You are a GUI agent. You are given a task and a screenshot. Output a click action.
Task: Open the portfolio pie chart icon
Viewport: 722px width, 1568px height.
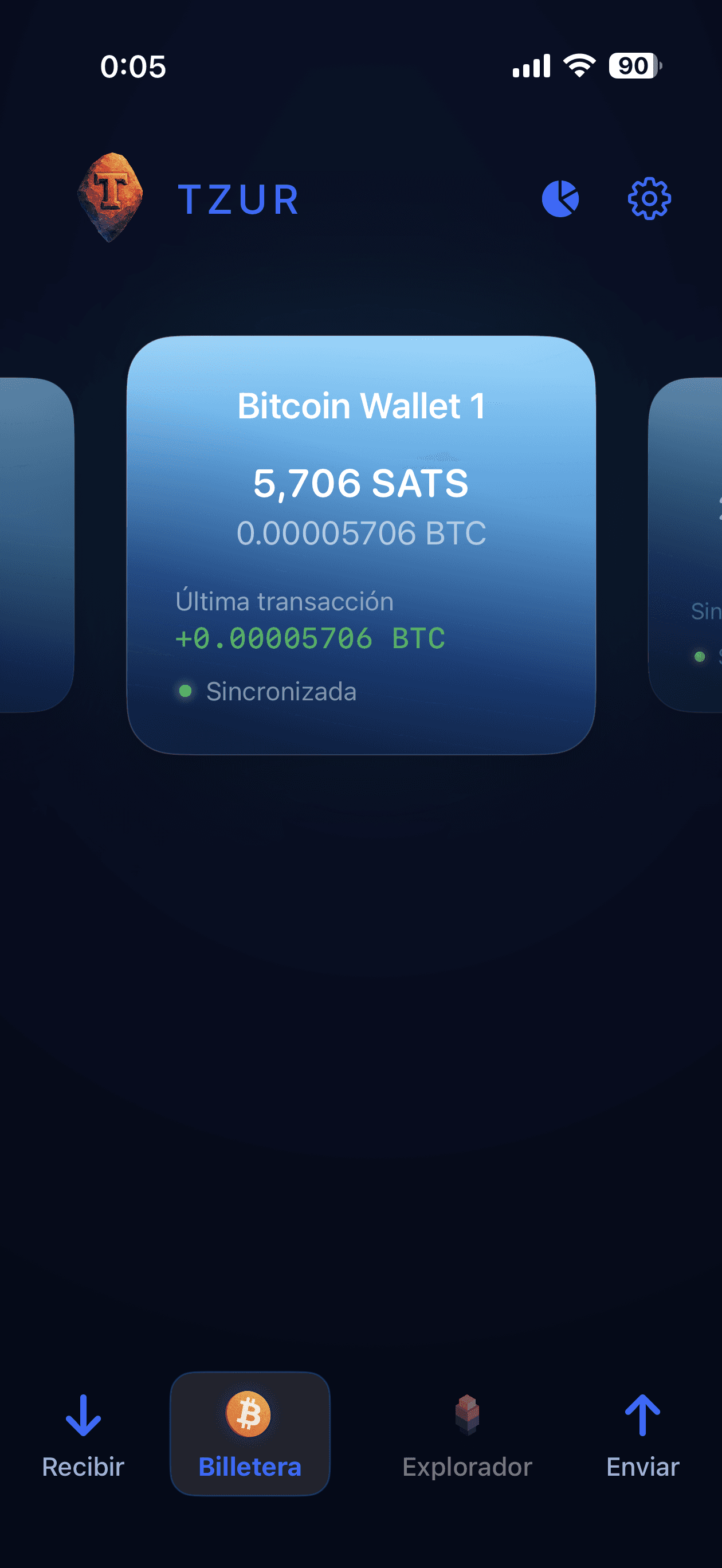(x=560, y=199)
